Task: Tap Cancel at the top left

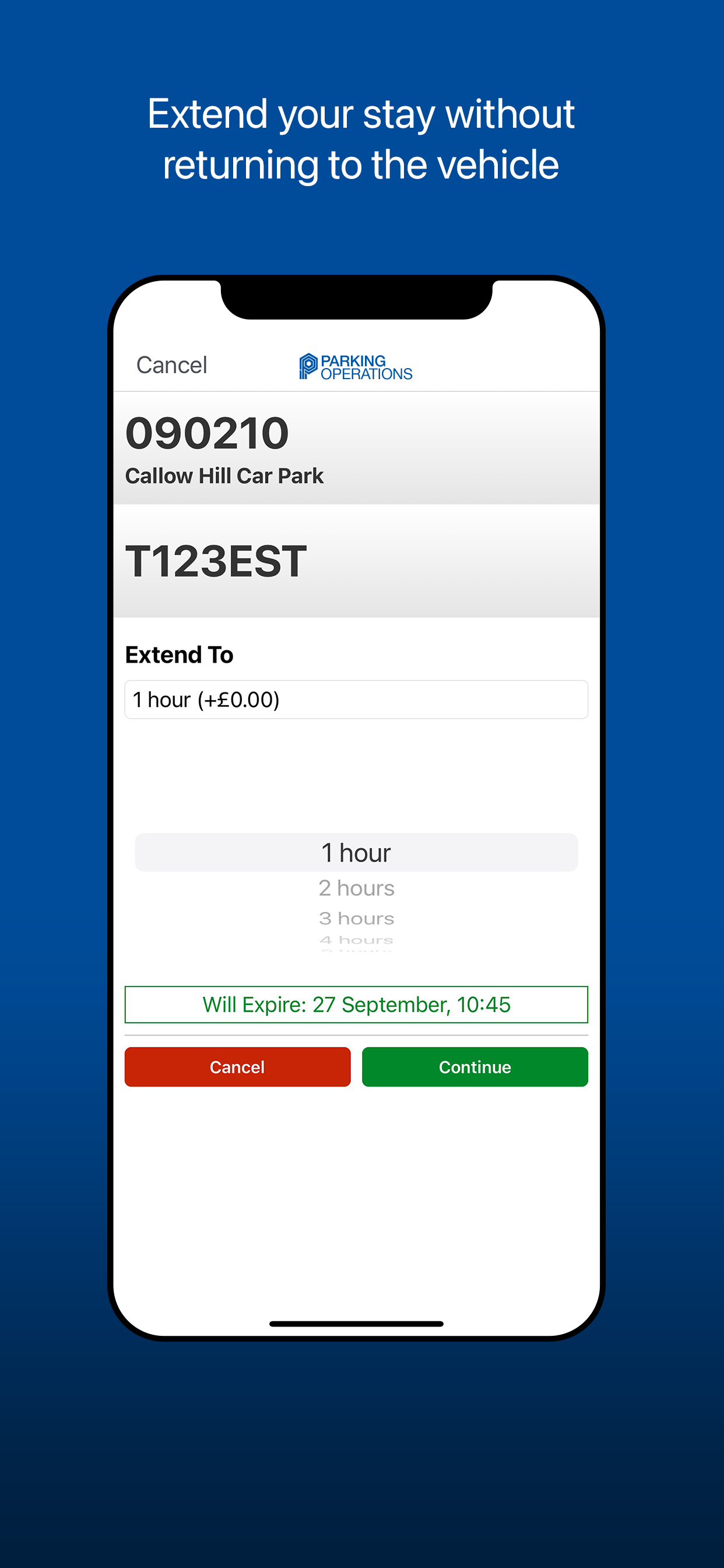Action: coord(171,363)
